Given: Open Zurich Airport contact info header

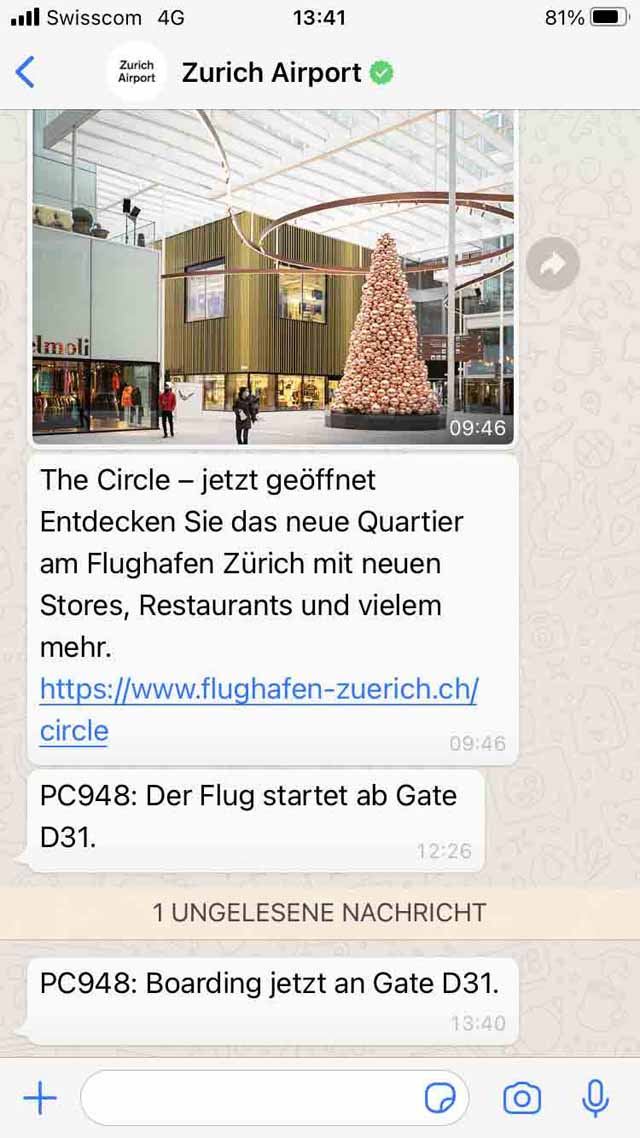Looking at the screenshot, I should pos(250,73).
